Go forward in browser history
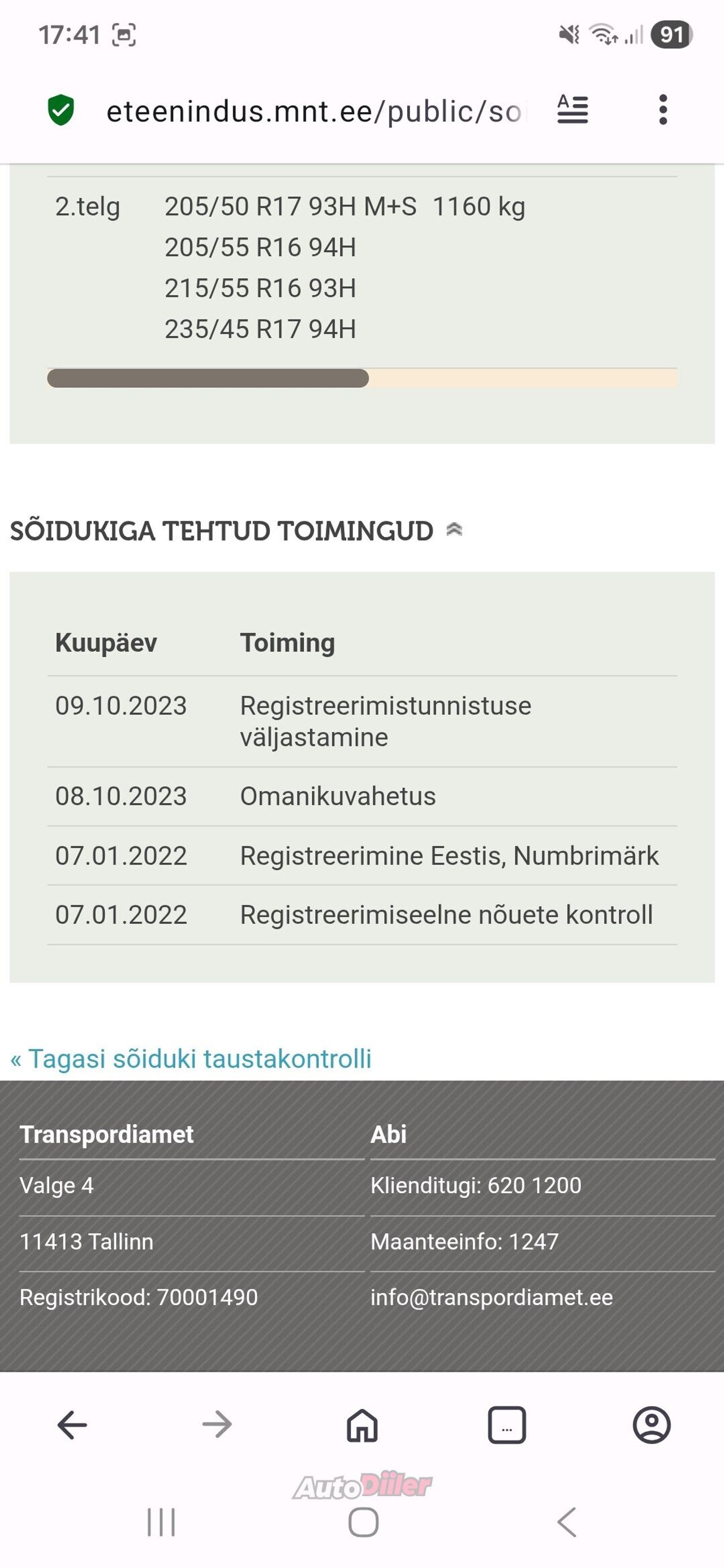The height and width of the screenshot is (1568, 724). [217, 1425]
